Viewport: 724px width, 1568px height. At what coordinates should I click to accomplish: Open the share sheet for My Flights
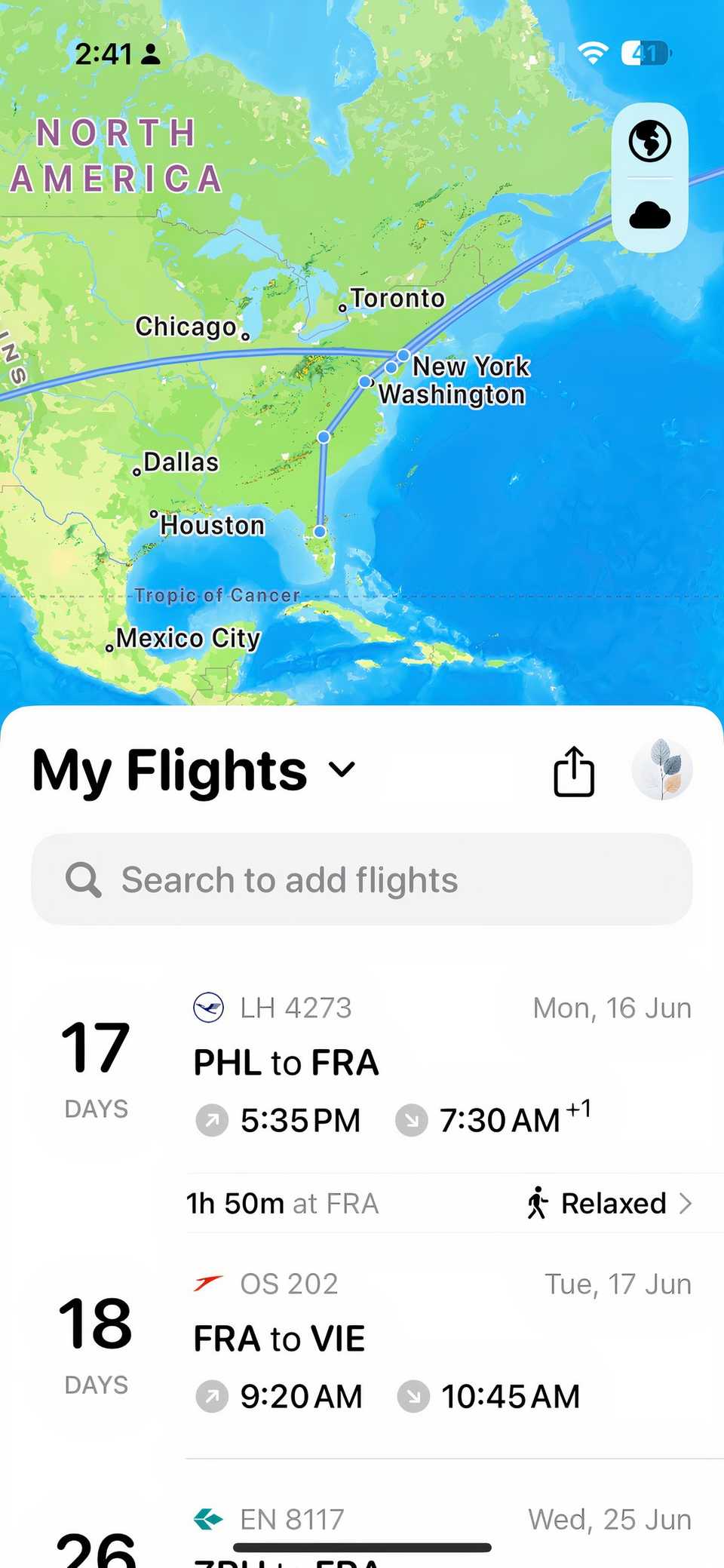click(x=575, y=770)
